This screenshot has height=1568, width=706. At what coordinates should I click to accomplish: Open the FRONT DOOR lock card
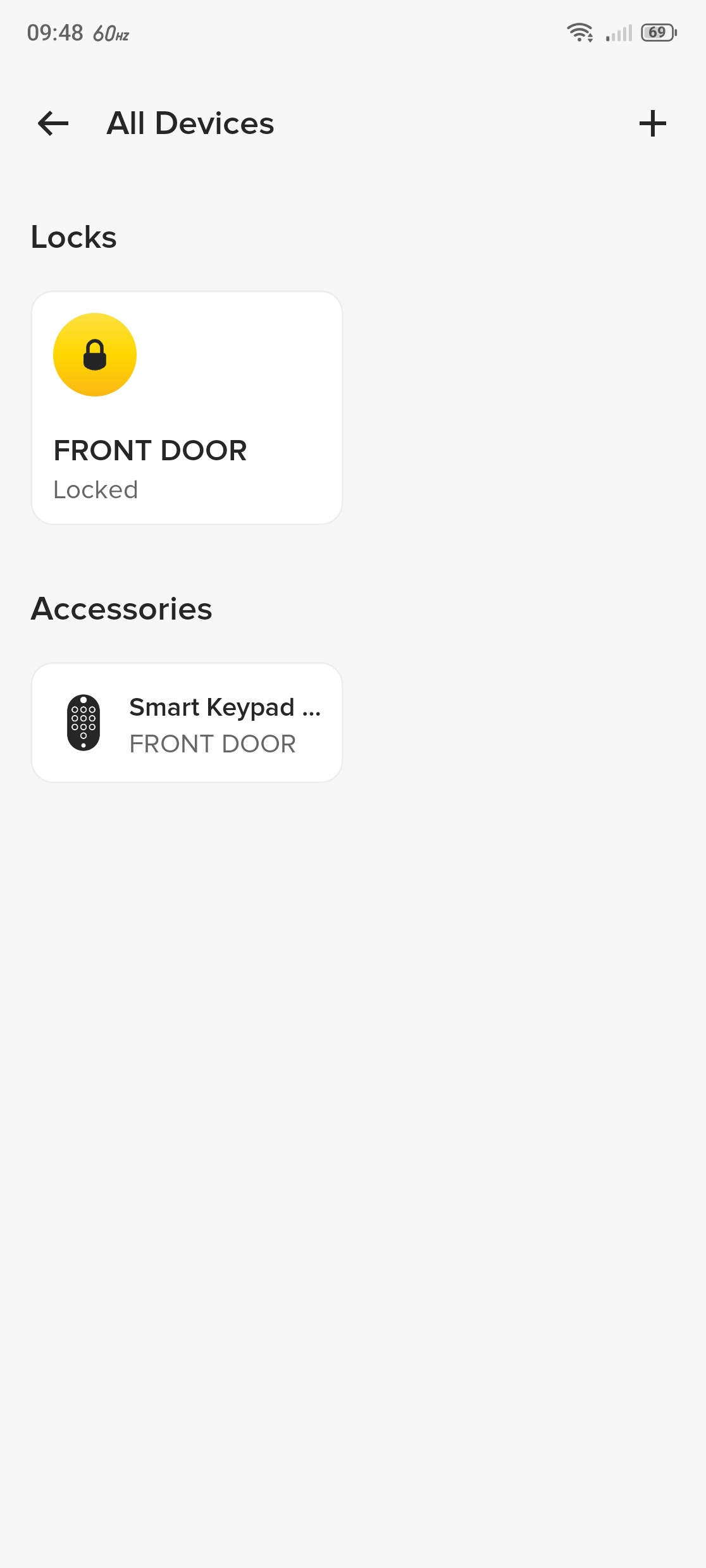[x=187, y=408]
